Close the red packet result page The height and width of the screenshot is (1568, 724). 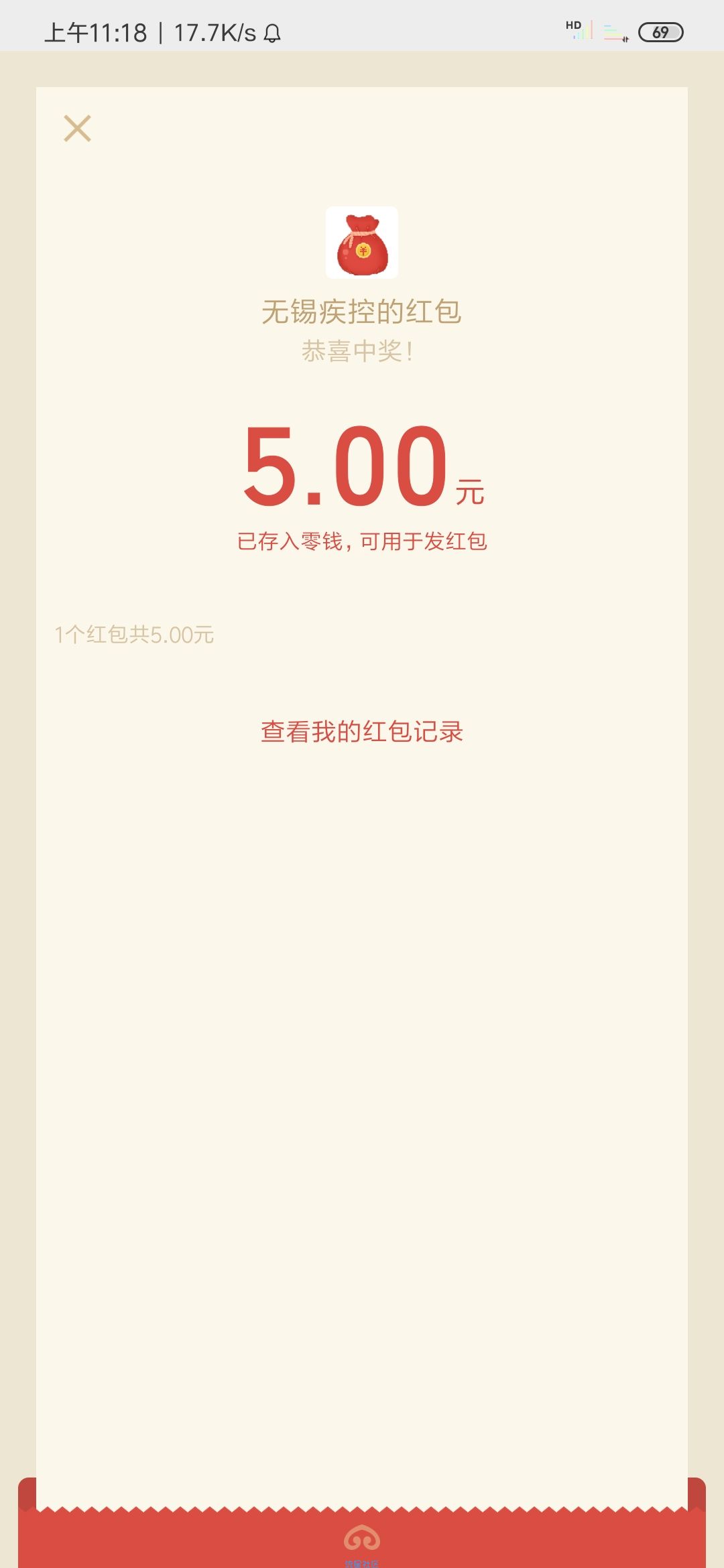pos(77,129)
